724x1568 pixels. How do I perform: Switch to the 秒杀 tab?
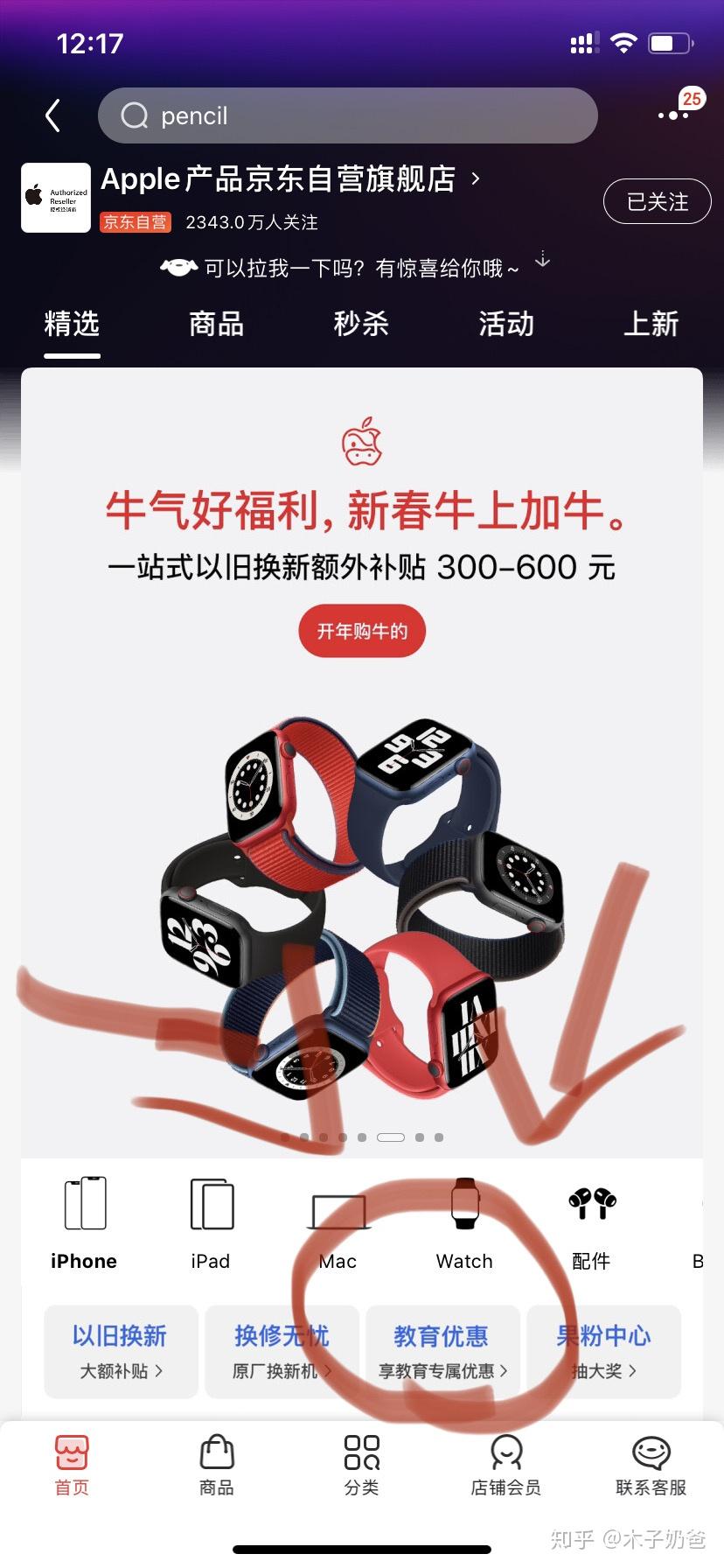pos(361,325)
